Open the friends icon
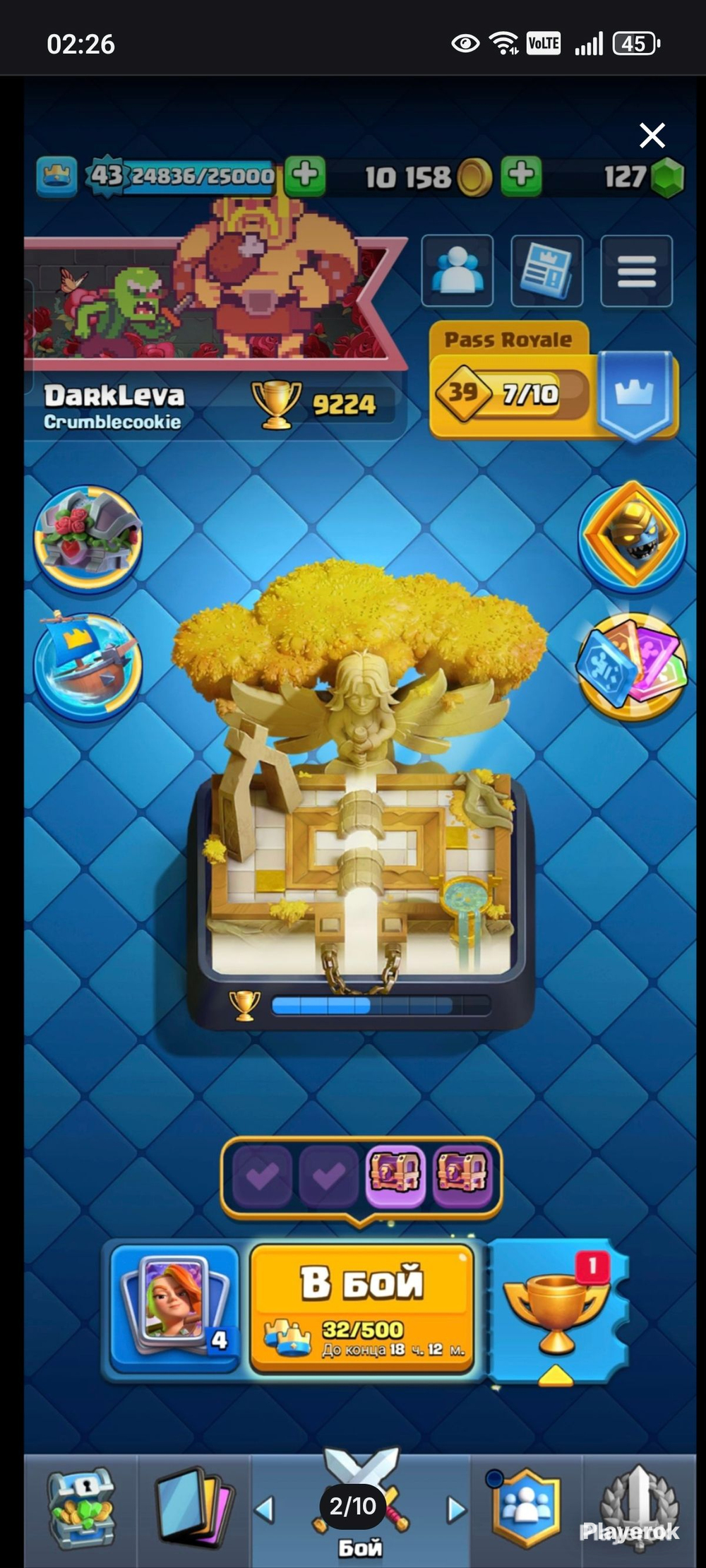The image size is (706, 1568). coord(457,271)
